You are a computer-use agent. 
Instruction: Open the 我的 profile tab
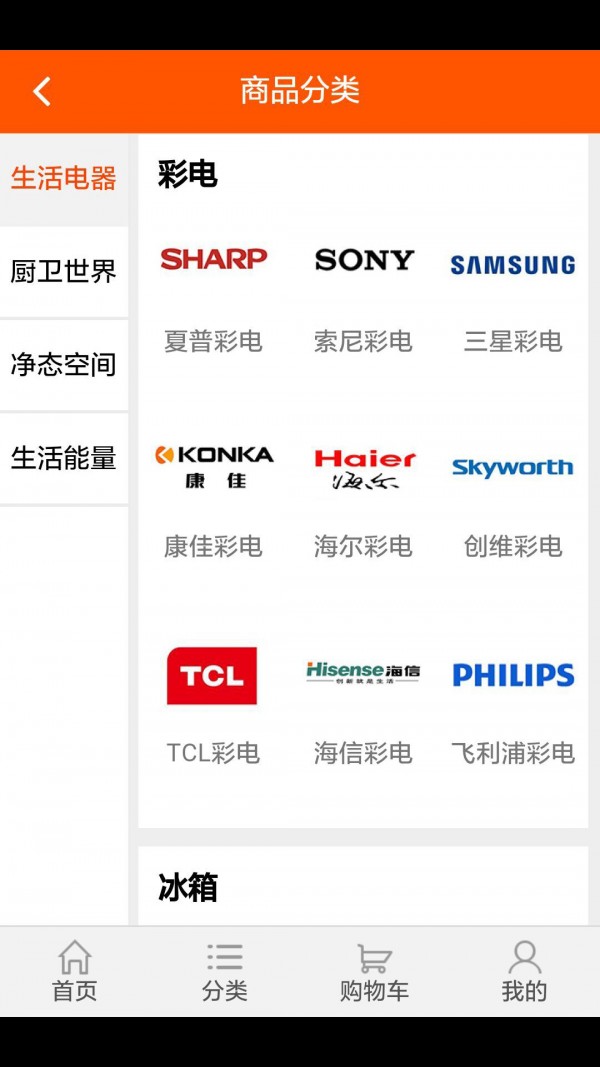pyautogui.click(x=524, y=971)
